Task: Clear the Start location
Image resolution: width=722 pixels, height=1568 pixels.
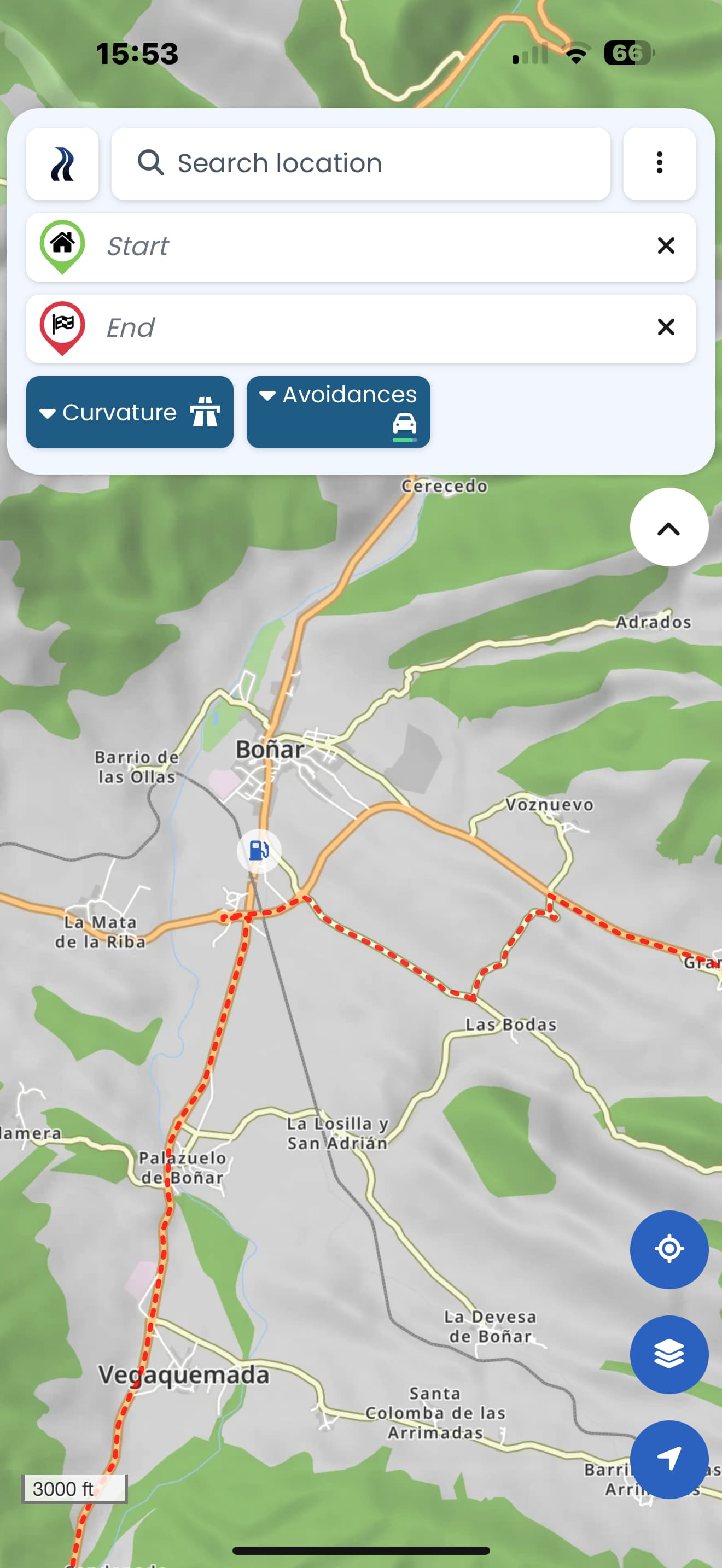Action: [x=665, y=246]
